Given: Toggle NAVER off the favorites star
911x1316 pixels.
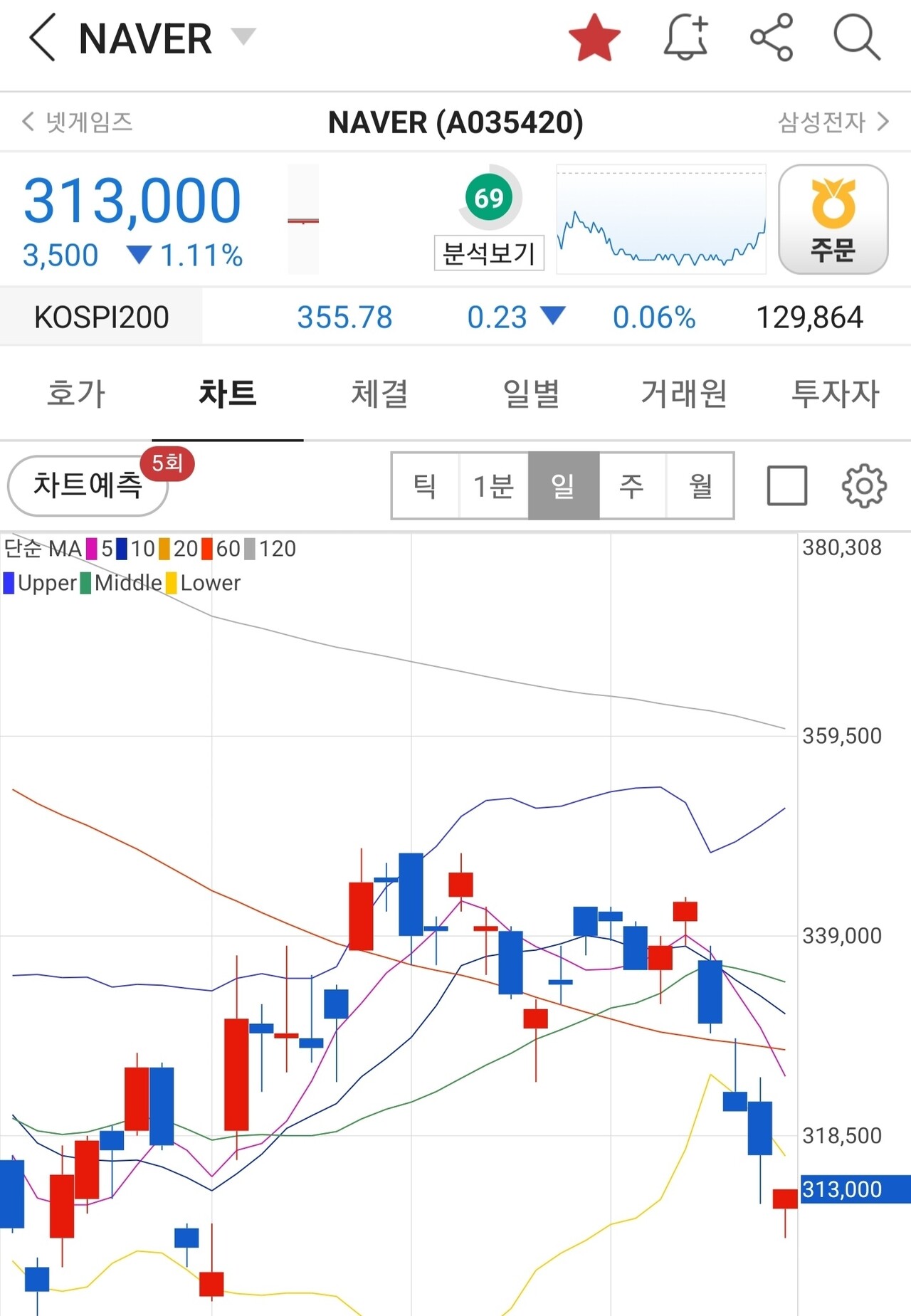Looking at the screenshot, I should (595, 36).
